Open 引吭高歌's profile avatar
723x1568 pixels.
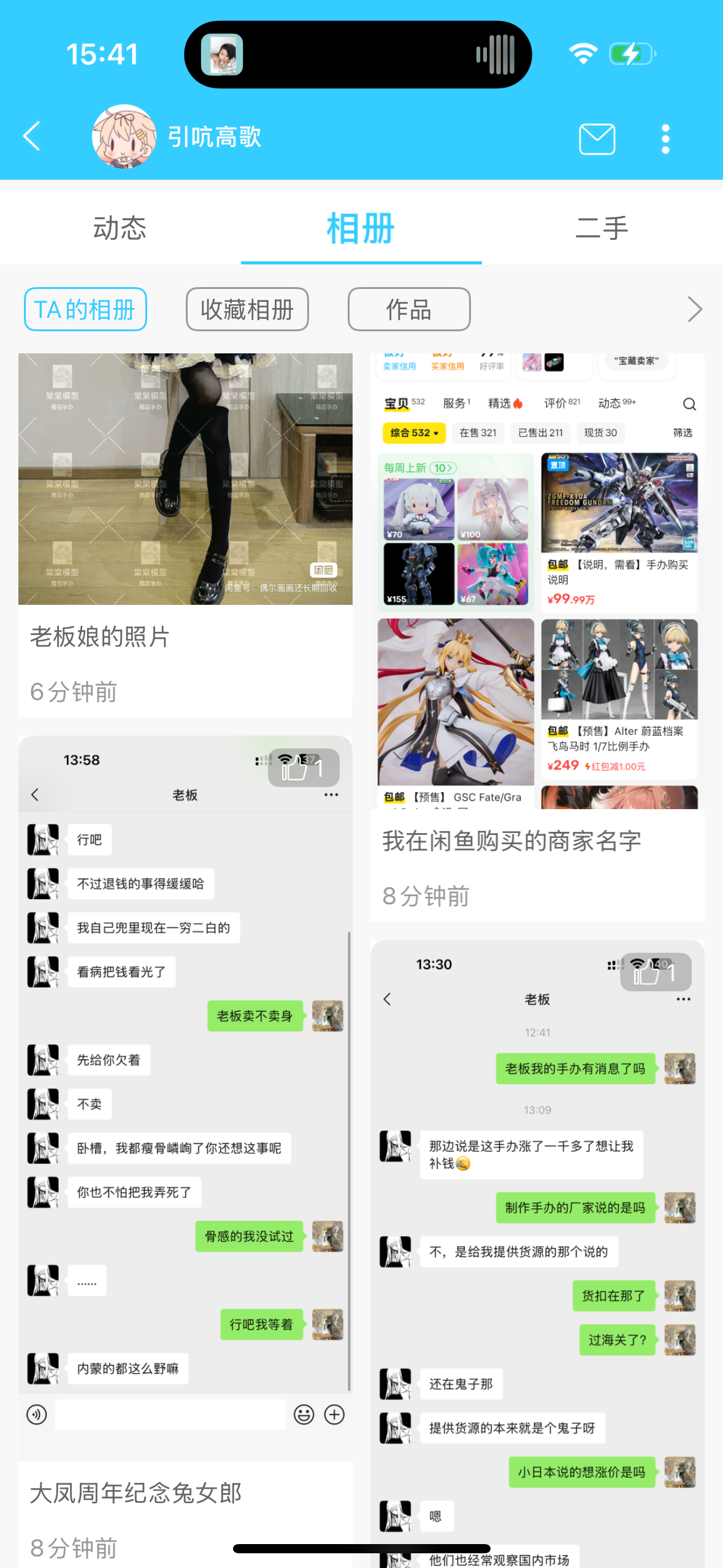pyautogui.click(x=123, y=136)
